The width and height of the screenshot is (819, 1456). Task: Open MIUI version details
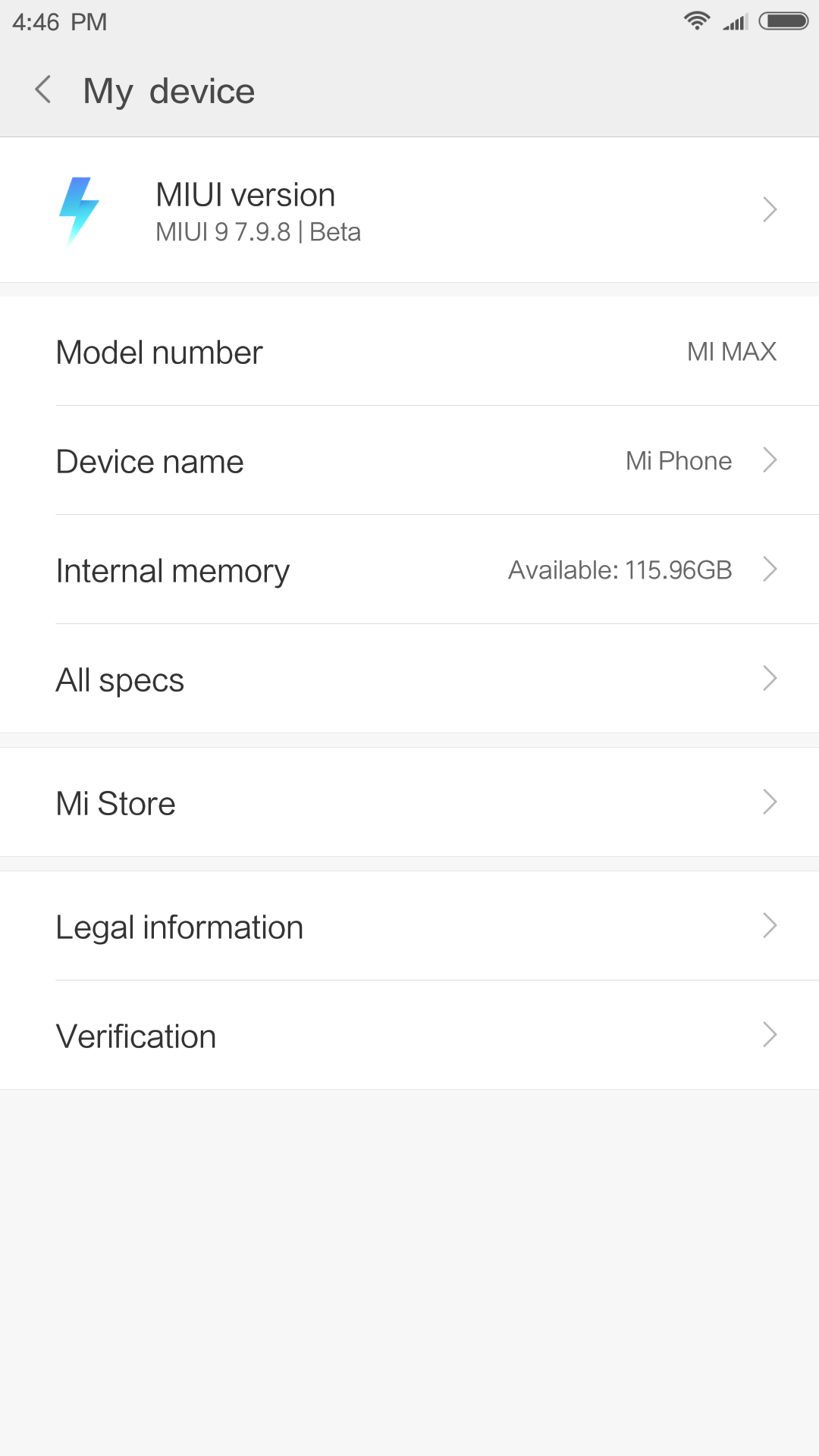pos(409,210)
